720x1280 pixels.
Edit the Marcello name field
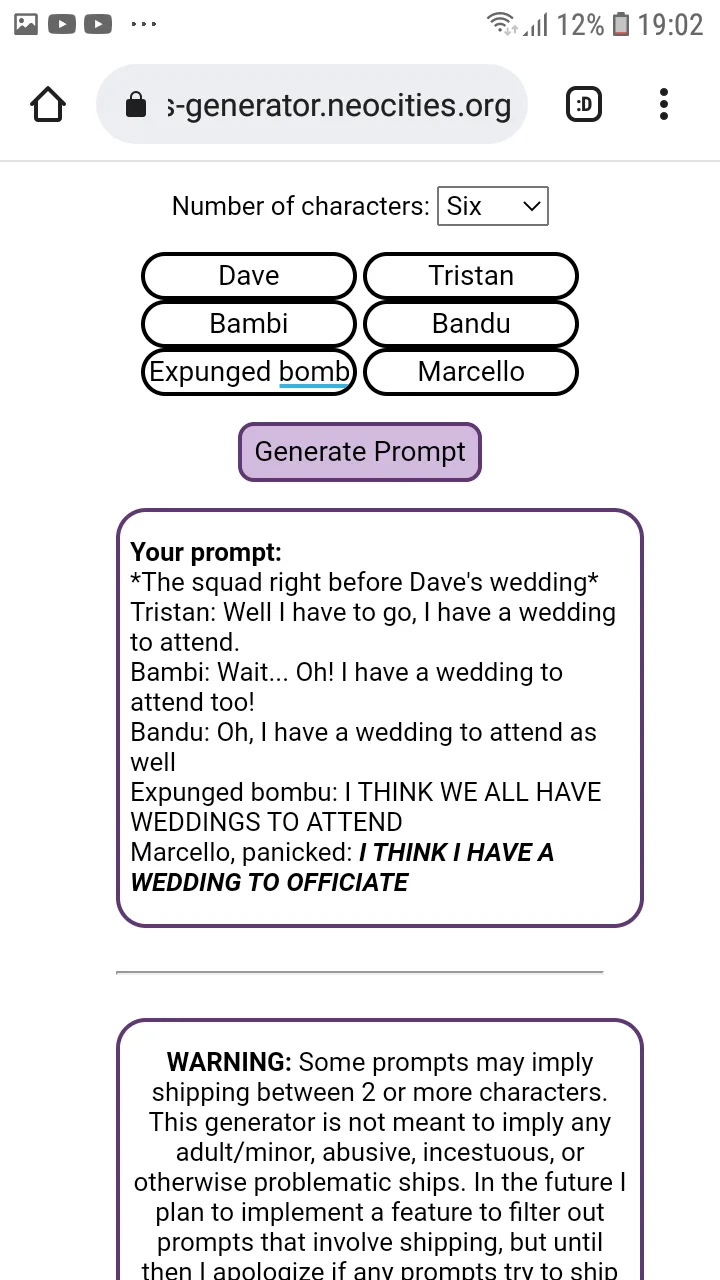(471, 372)
